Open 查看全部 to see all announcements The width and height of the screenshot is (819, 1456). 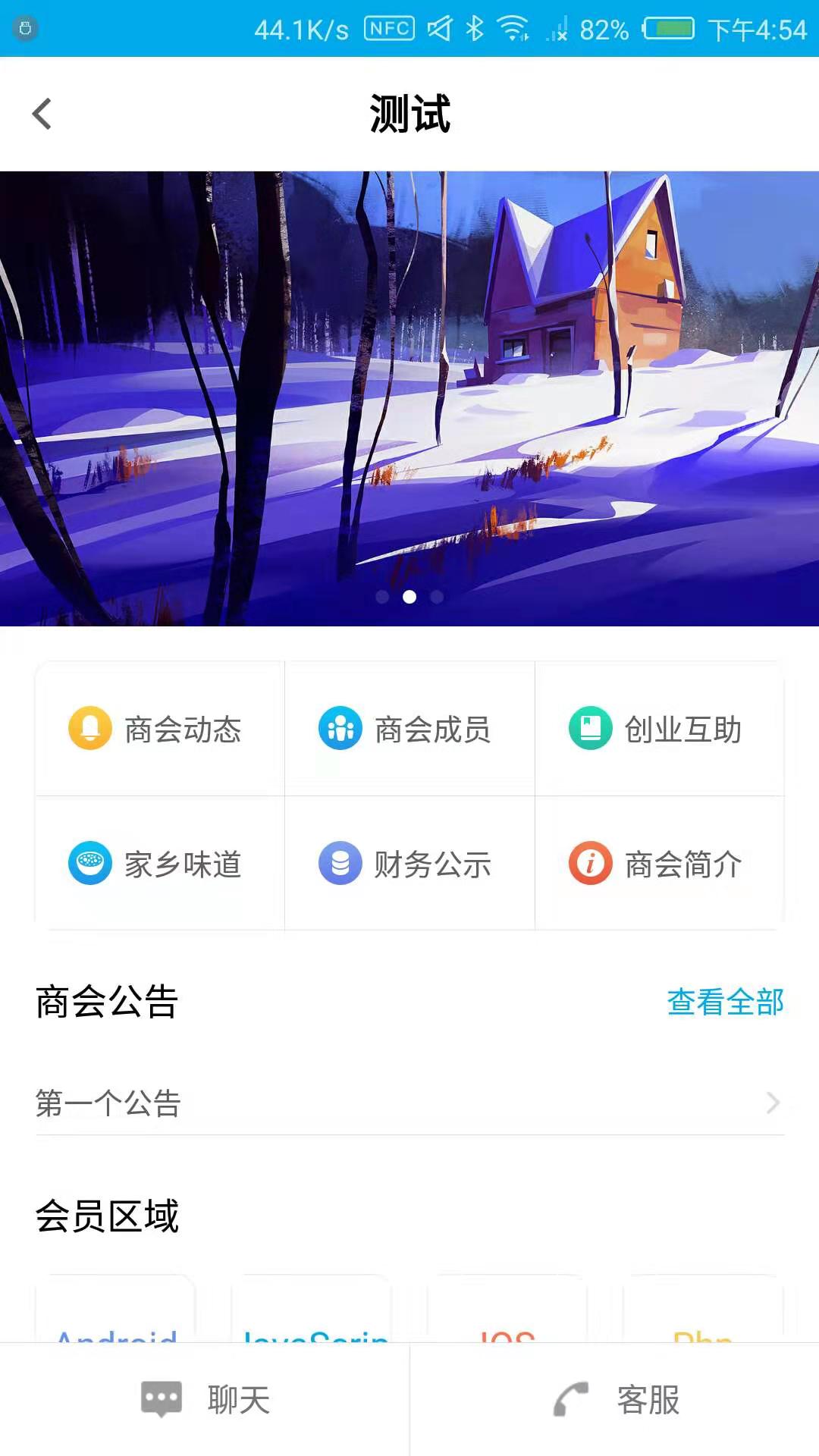click(726, 1003)
